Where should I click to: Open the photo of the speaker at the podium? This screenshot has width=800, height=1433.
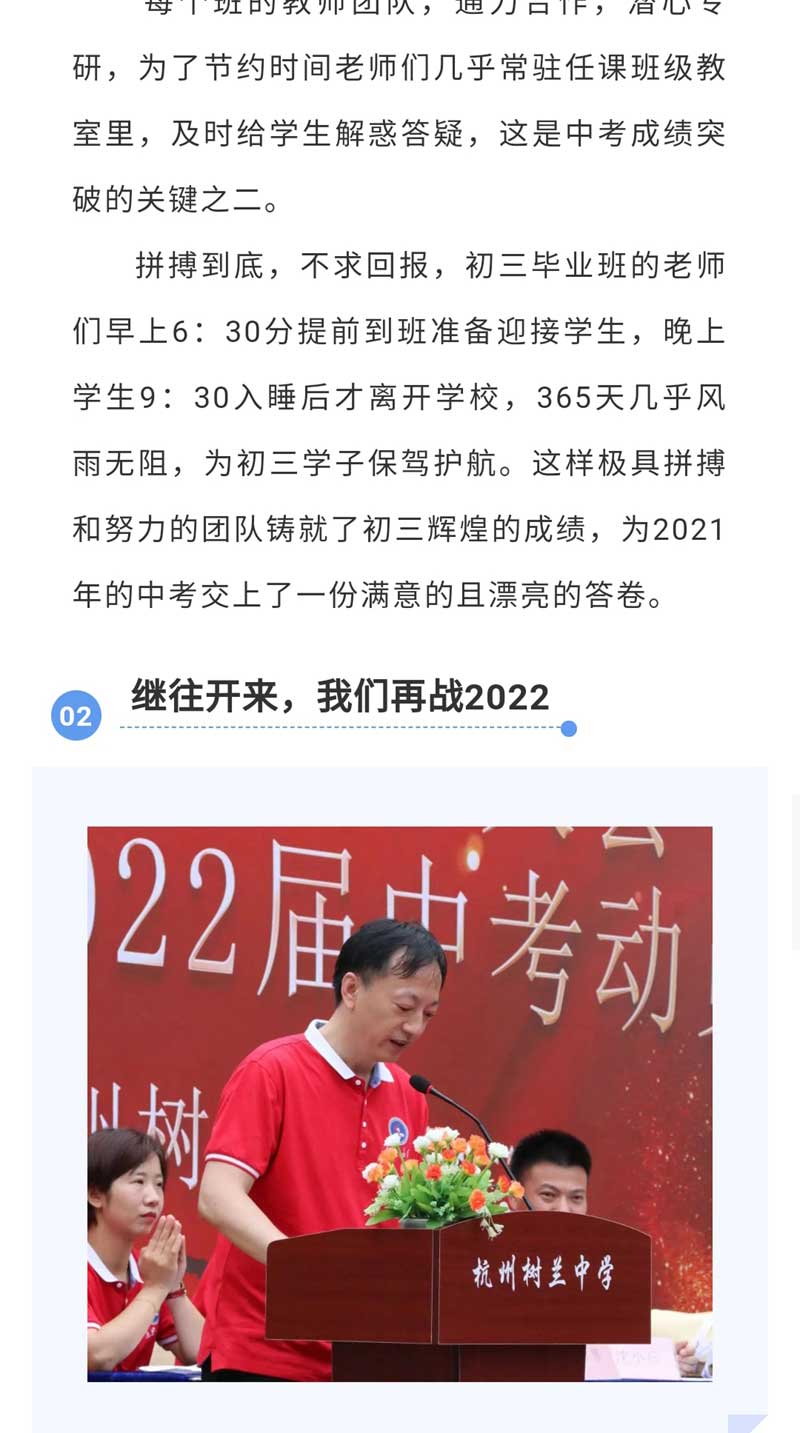click(x=400, y=1103)
